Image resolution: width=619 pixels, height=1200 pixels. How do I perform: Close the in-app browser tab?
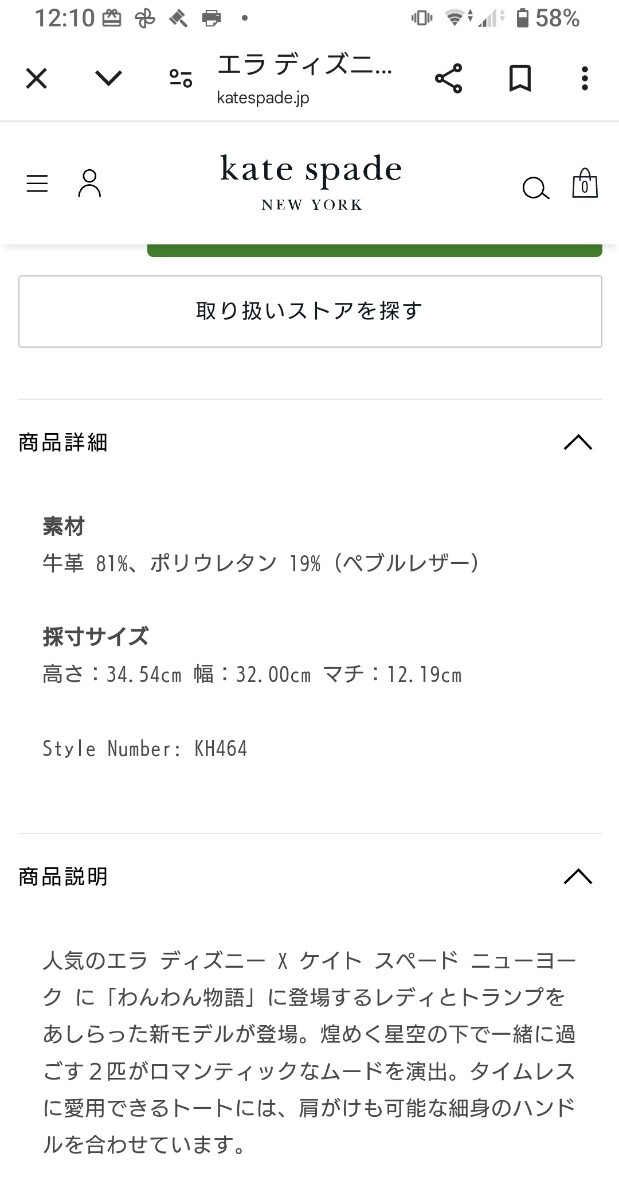click(x=36, y=79)
